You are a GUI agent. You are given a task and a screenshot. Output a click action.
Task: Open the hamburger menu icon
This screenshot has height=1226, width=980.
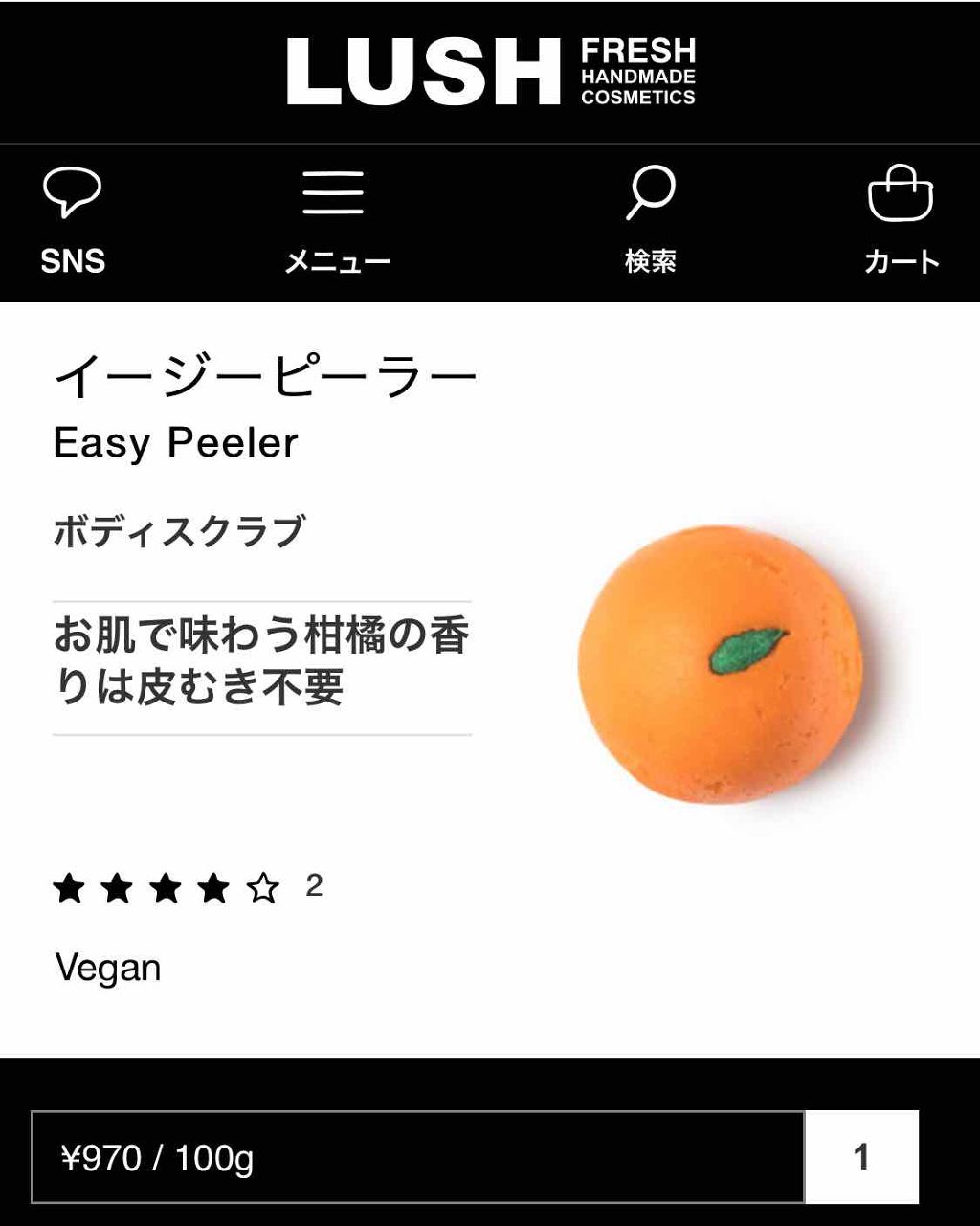tap(337, 192)
